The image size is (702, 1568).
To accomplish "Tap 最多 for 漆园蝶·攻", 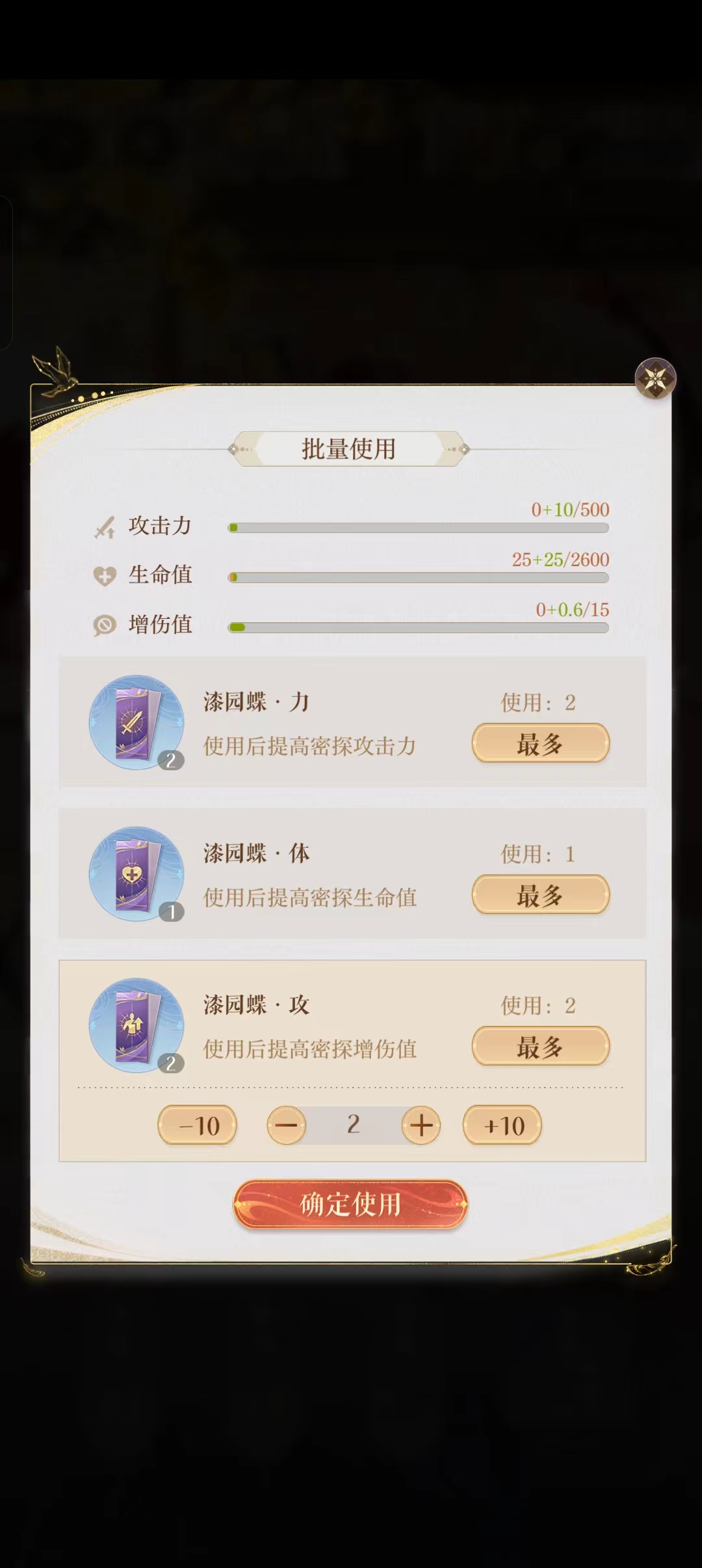I will click(540, 1046).
